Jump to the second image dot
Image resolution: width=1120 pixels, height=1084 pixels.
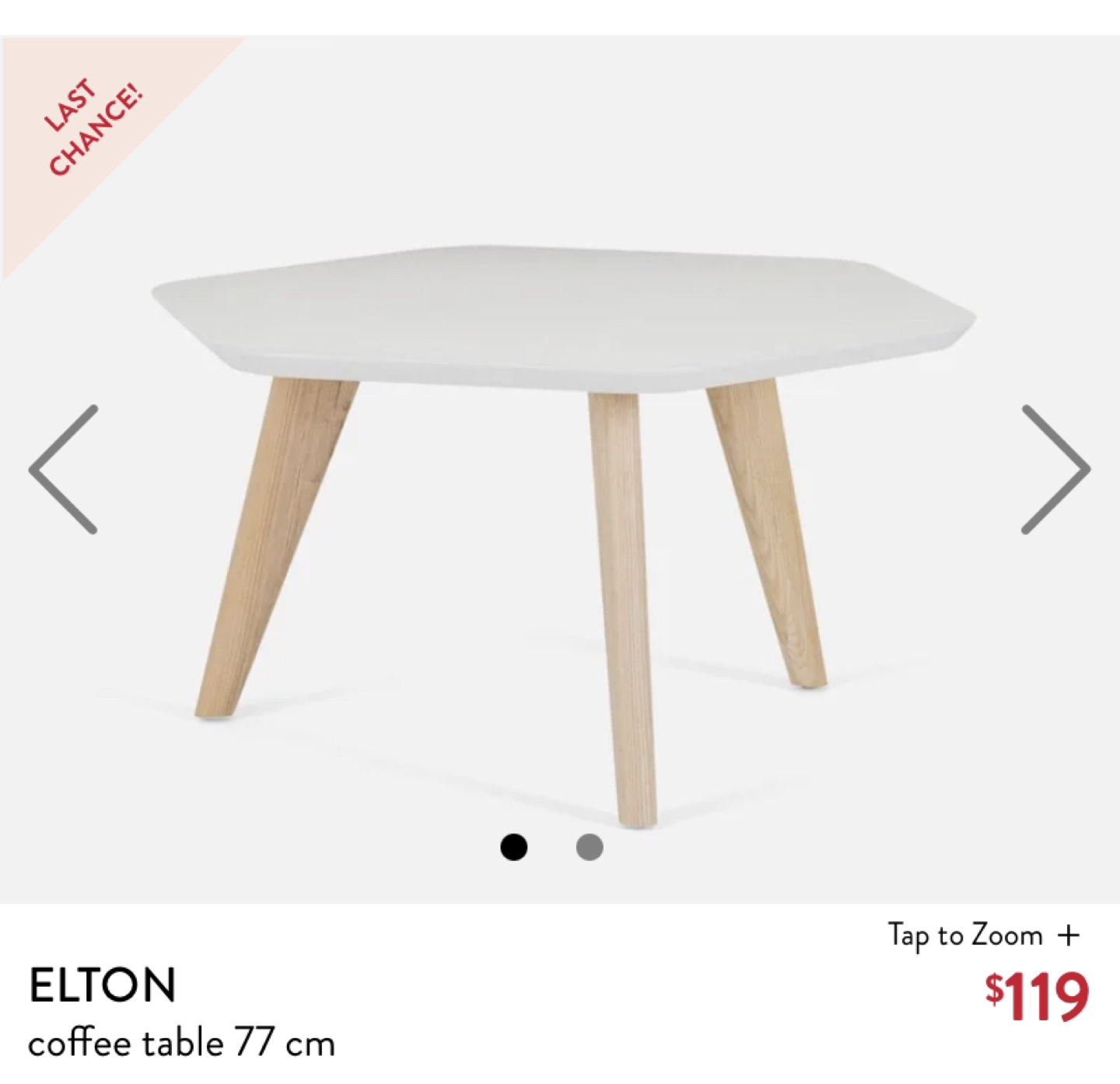590,847
